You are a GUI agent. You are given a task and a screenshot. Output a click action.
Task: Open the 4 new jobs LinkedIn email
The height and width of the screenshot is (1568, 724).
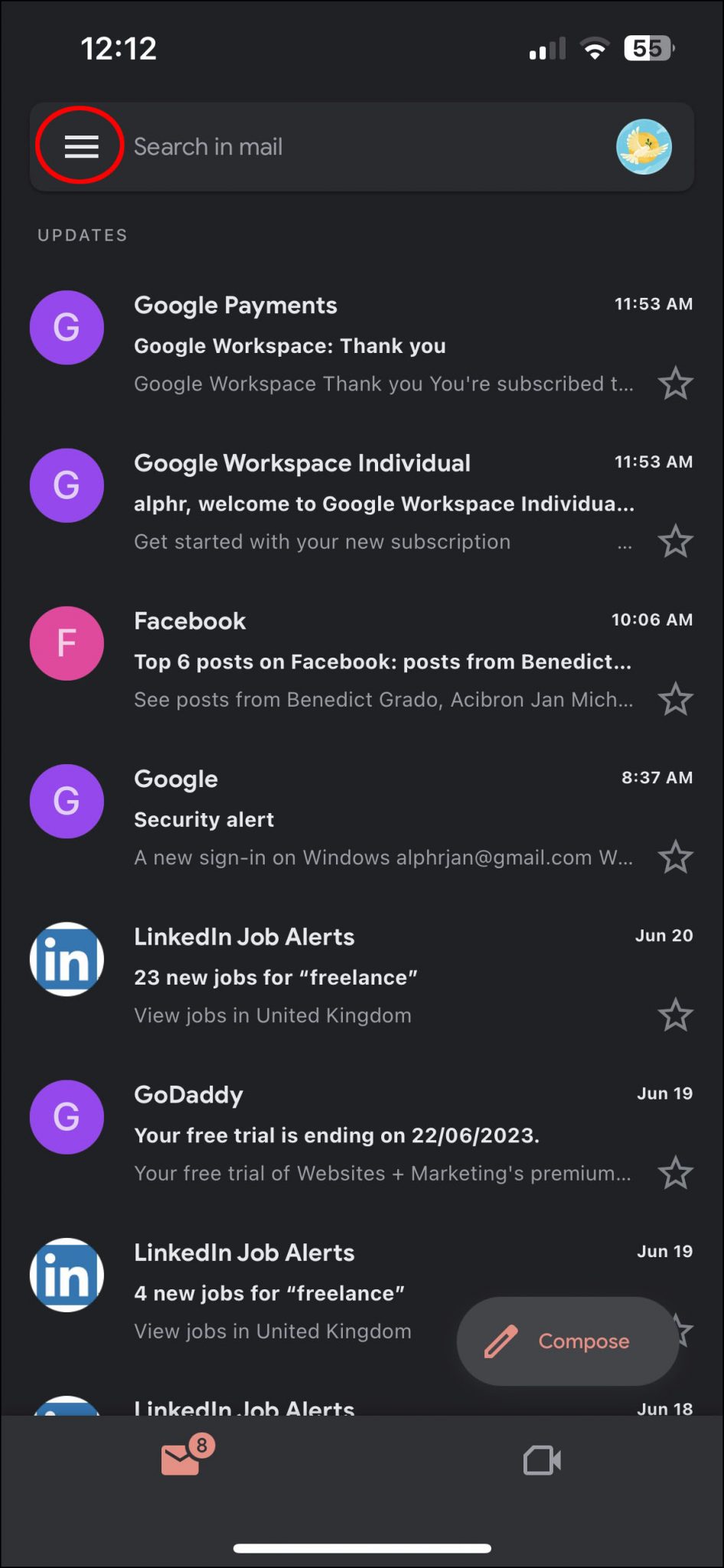click(291, 1292)
